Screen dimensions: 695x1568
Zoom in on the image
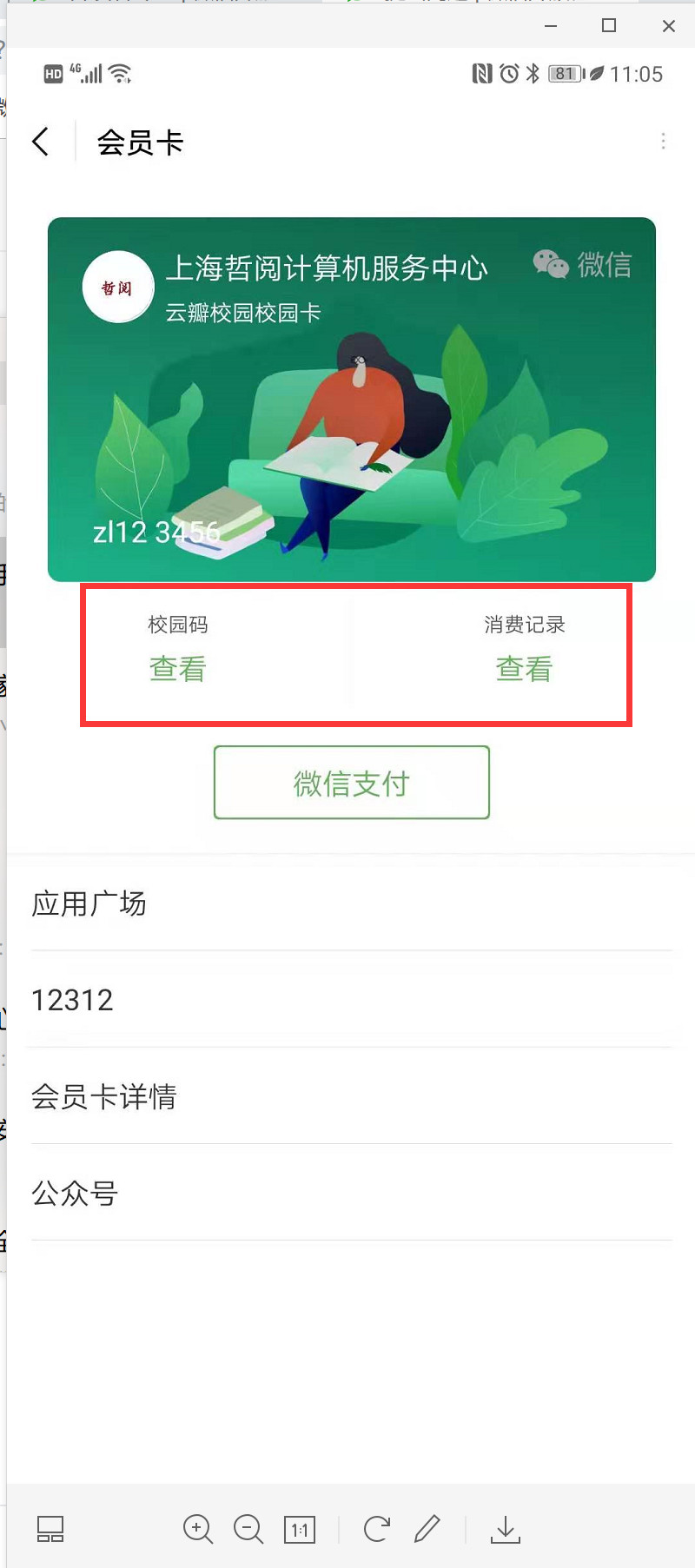(x=198, y=1529)
